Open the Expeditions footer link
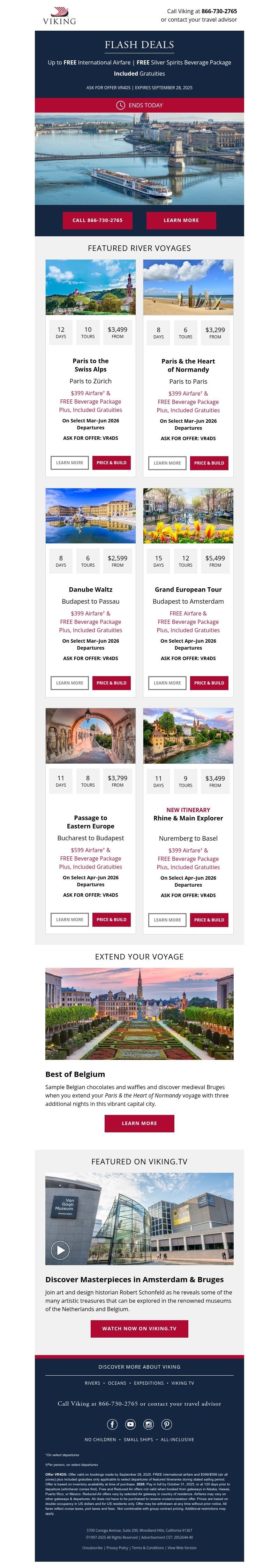The width and height of the screenshot is (279, 1568). pos(149,1383)
